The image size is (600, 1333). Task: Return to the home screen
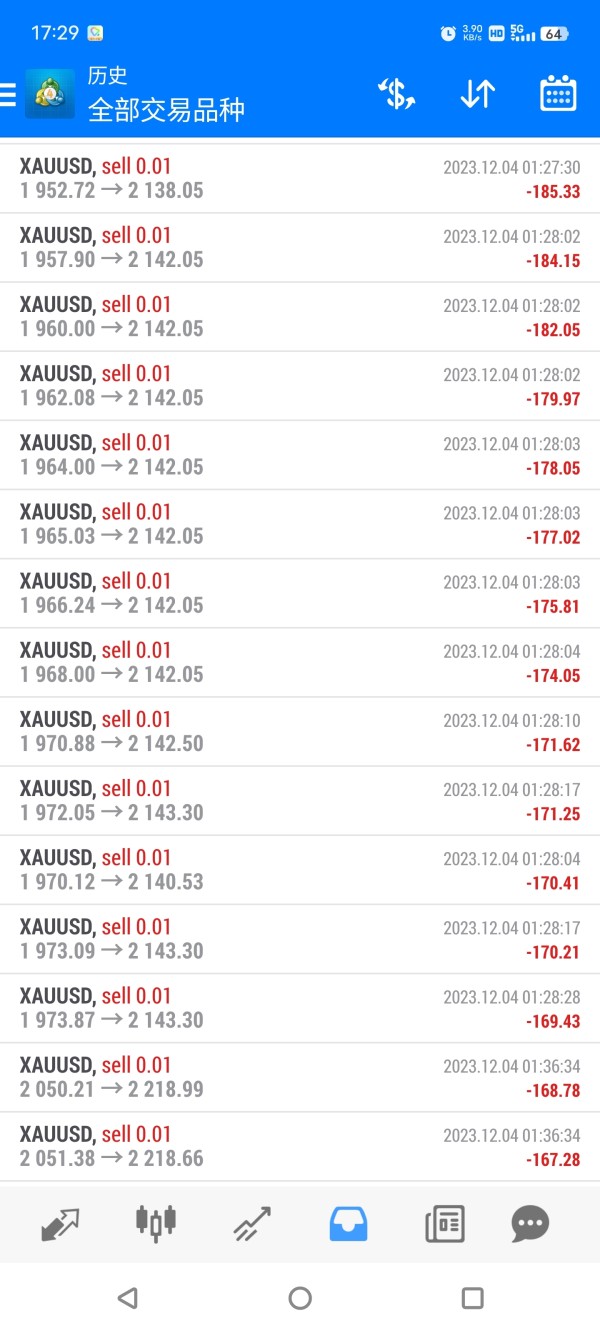(300, 1298)
